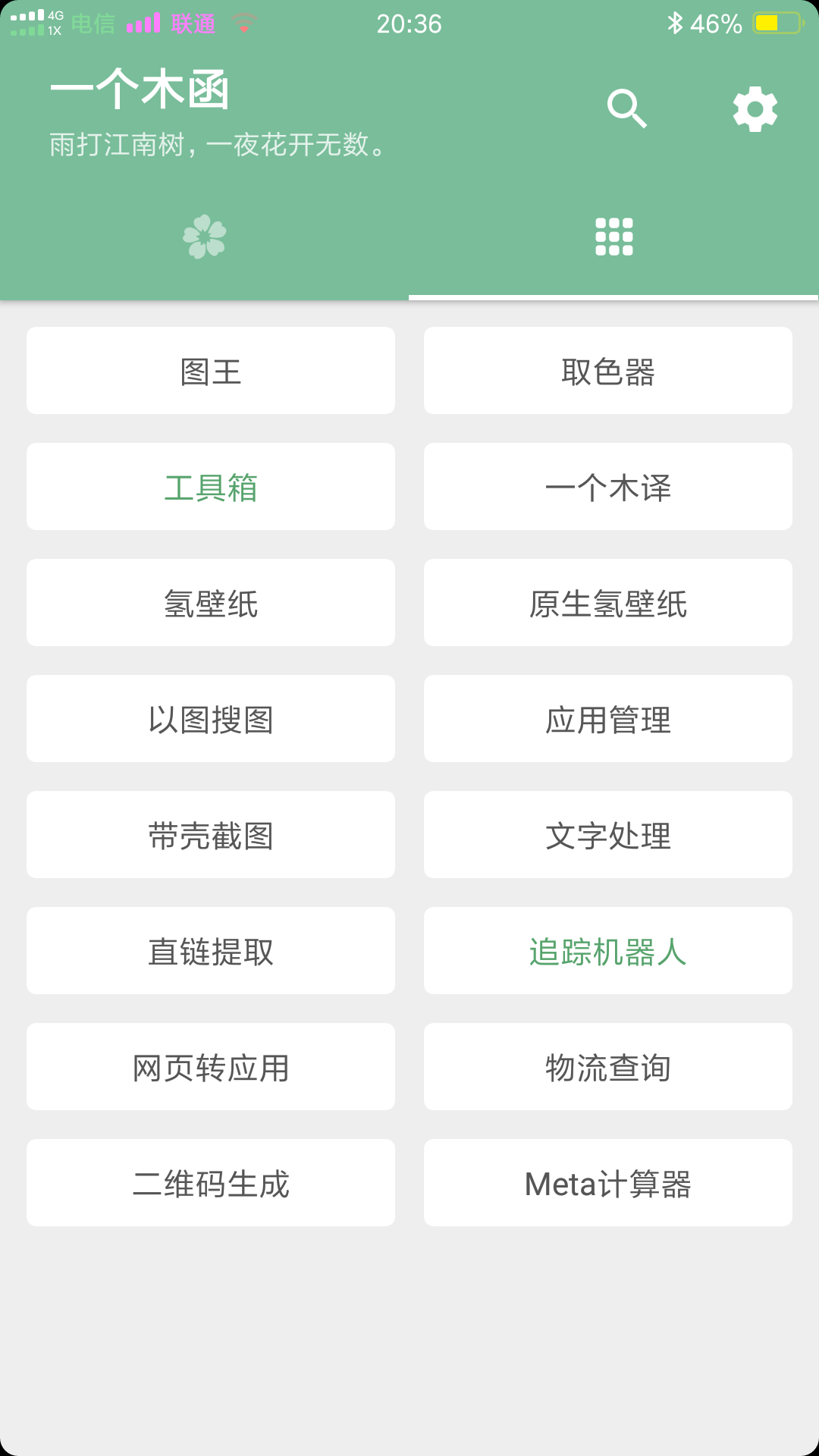
Task: Start 以图搜图 image search
Action: click(211, 719)
